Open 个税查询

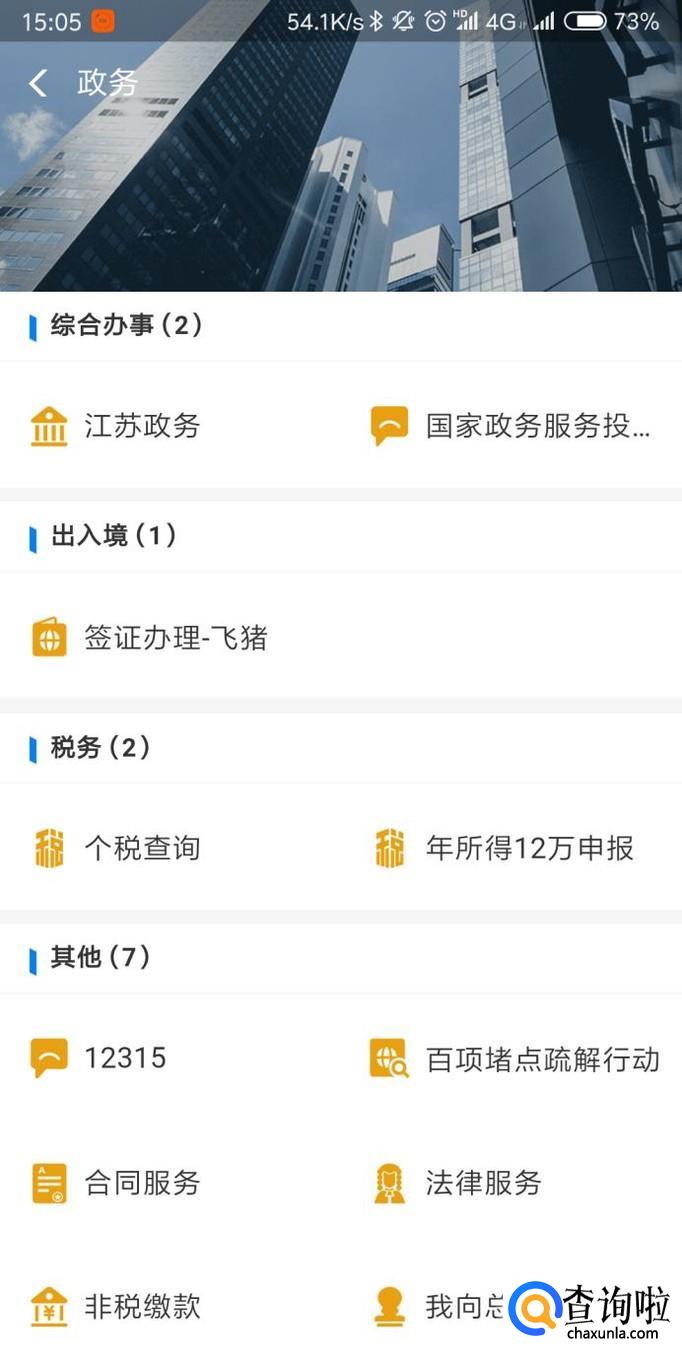point(141,849)
